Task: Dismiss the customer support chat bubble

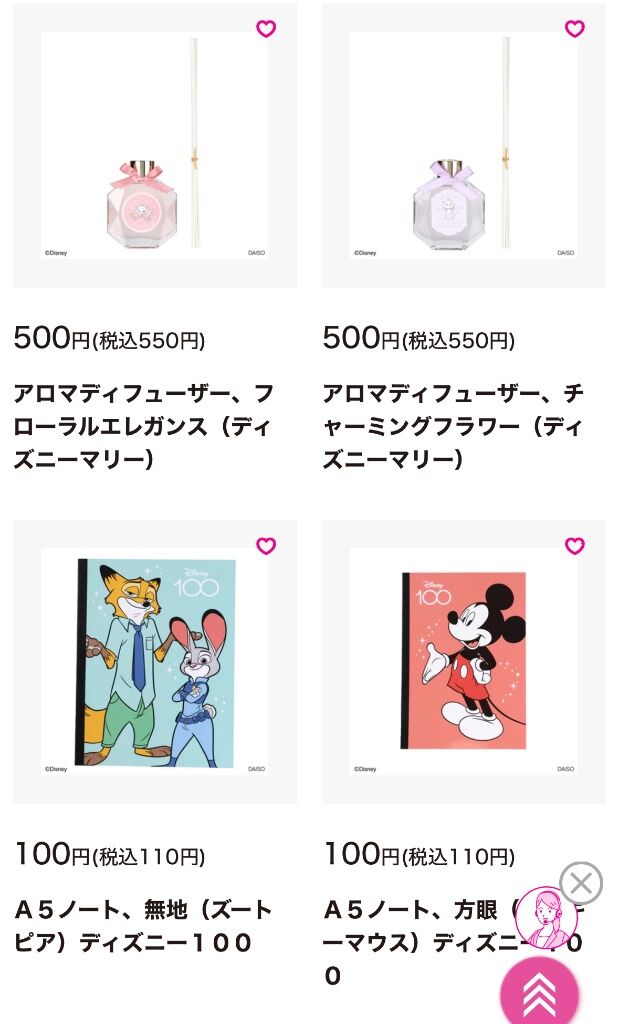Action: pyautogui.click(x=580, y=883)
